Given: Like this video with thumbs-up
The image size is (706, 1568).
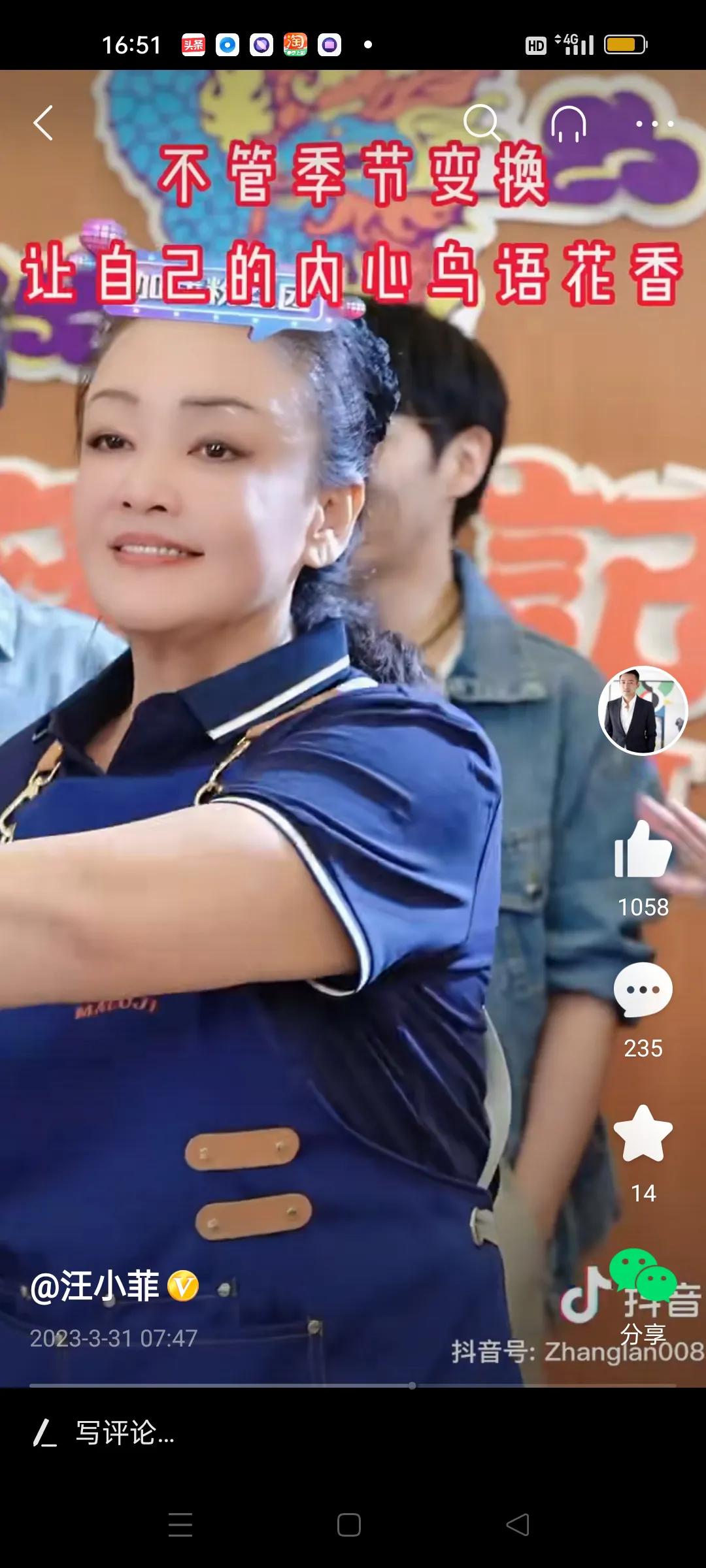Looking at the screenshot, I should (x=643, y=849).
